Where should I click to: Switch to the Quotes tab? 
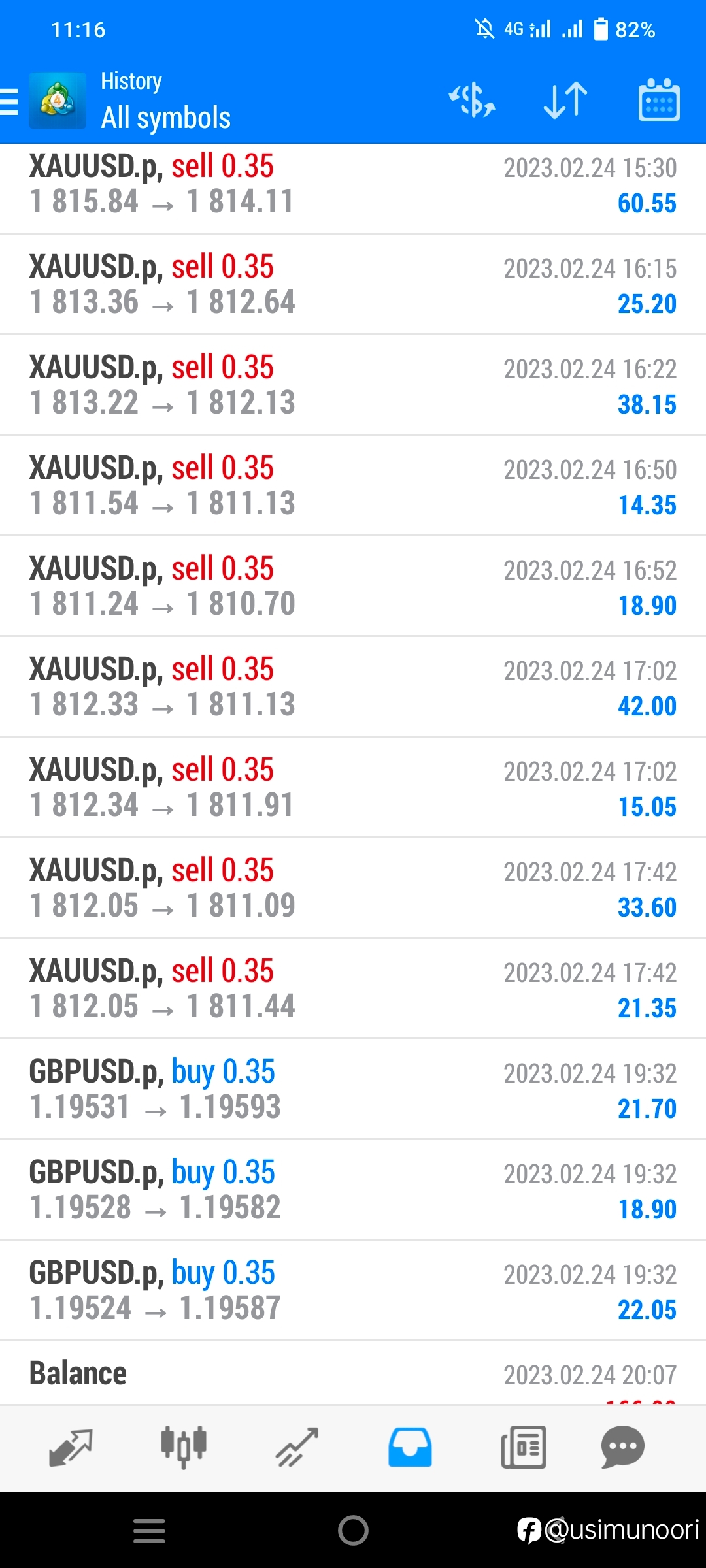[71, 1447]
